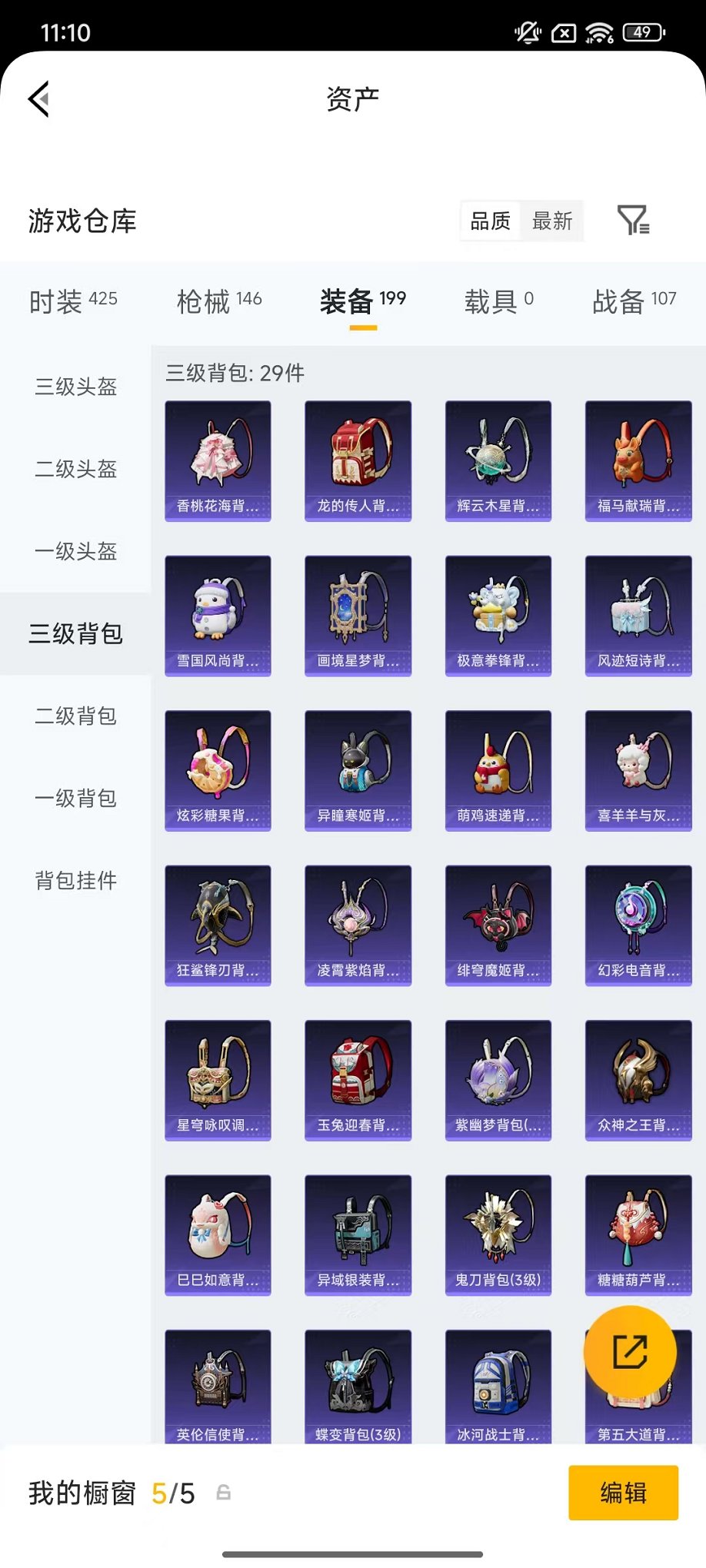Tap the floating share button

click(x=631, y=1353)
